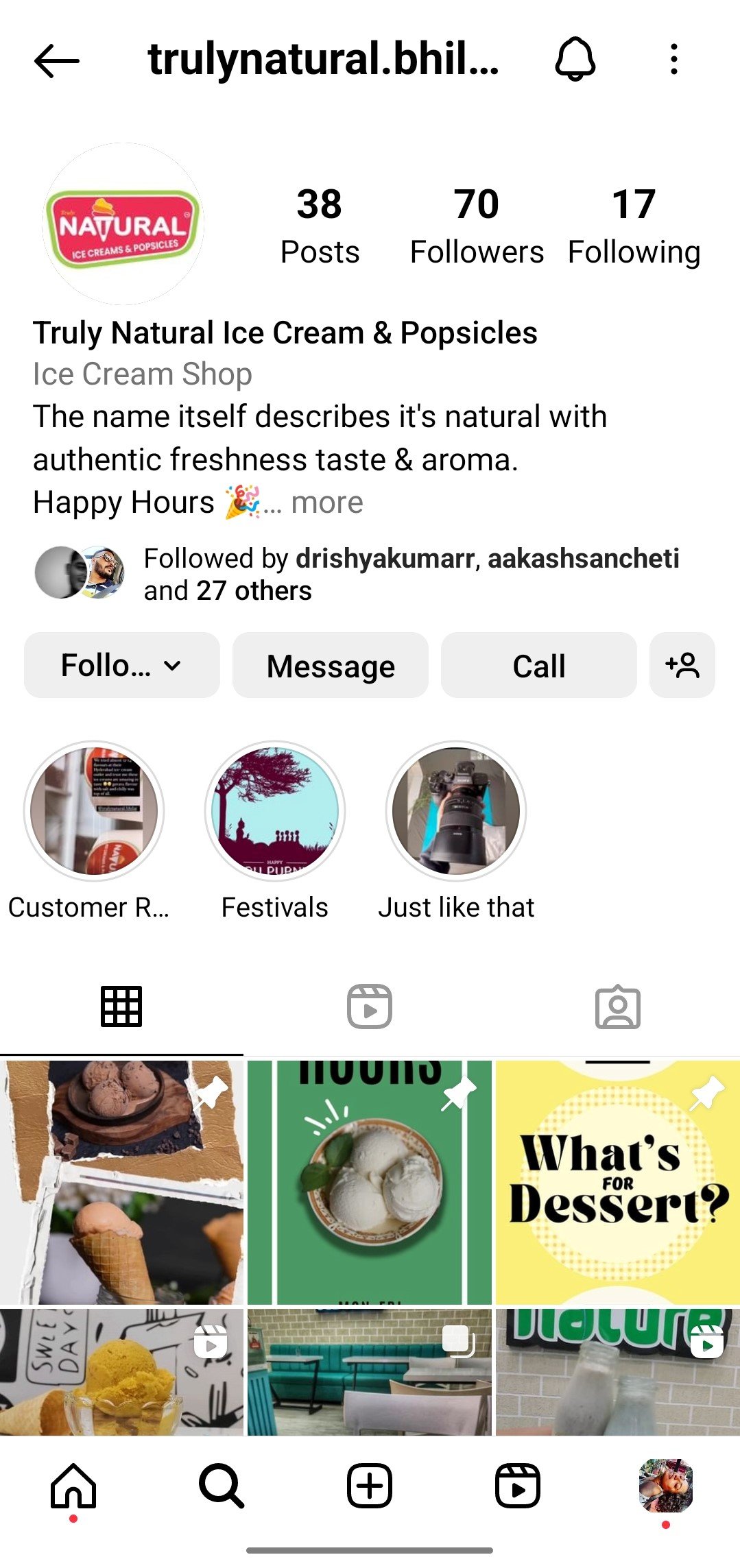The width and height of the screenshot is (740, 1568).
Task: View the 70 Followers list
Action: 477,226
